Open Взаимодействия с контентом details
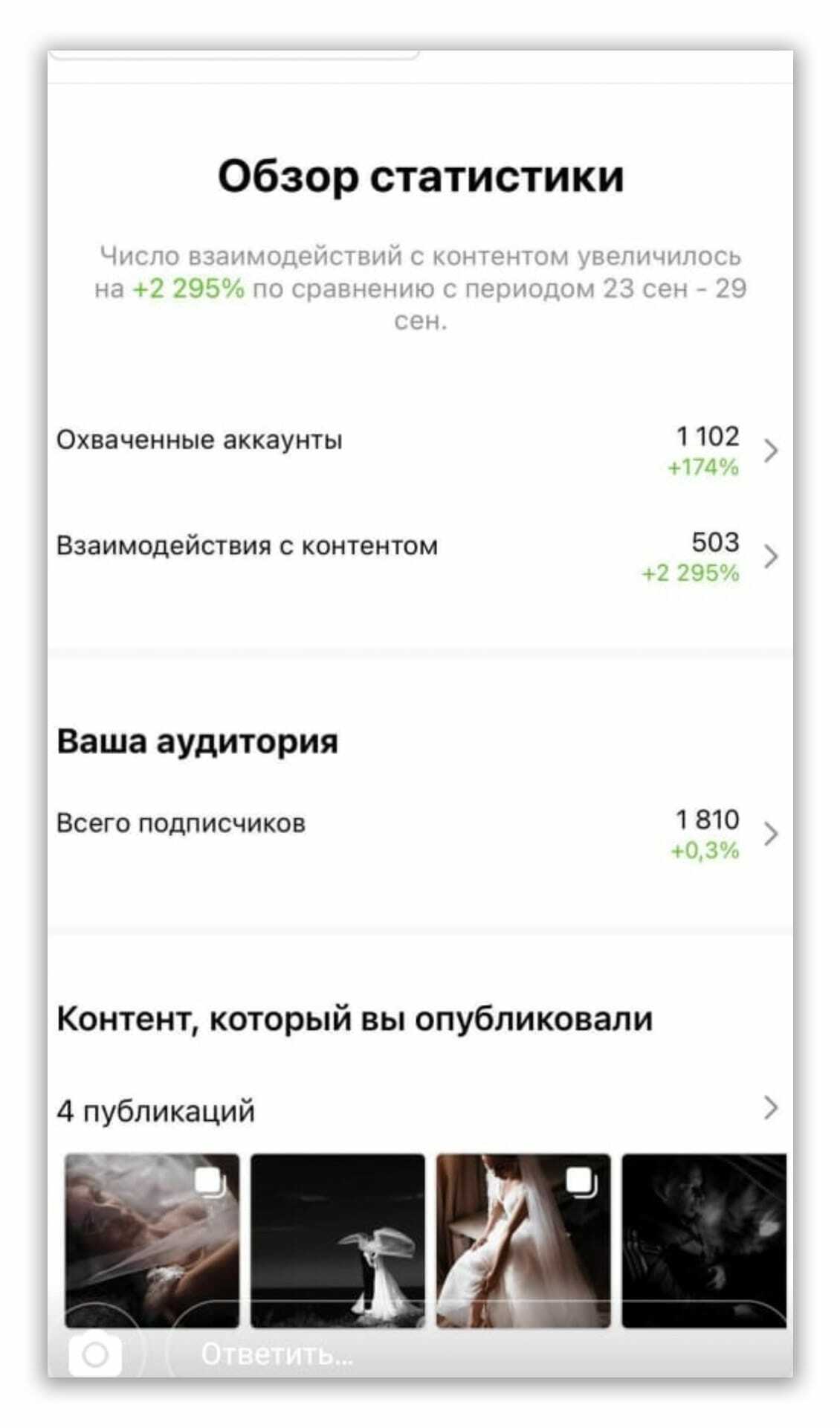The height and width of the screenshot is (1428, 840). (770, 556)
